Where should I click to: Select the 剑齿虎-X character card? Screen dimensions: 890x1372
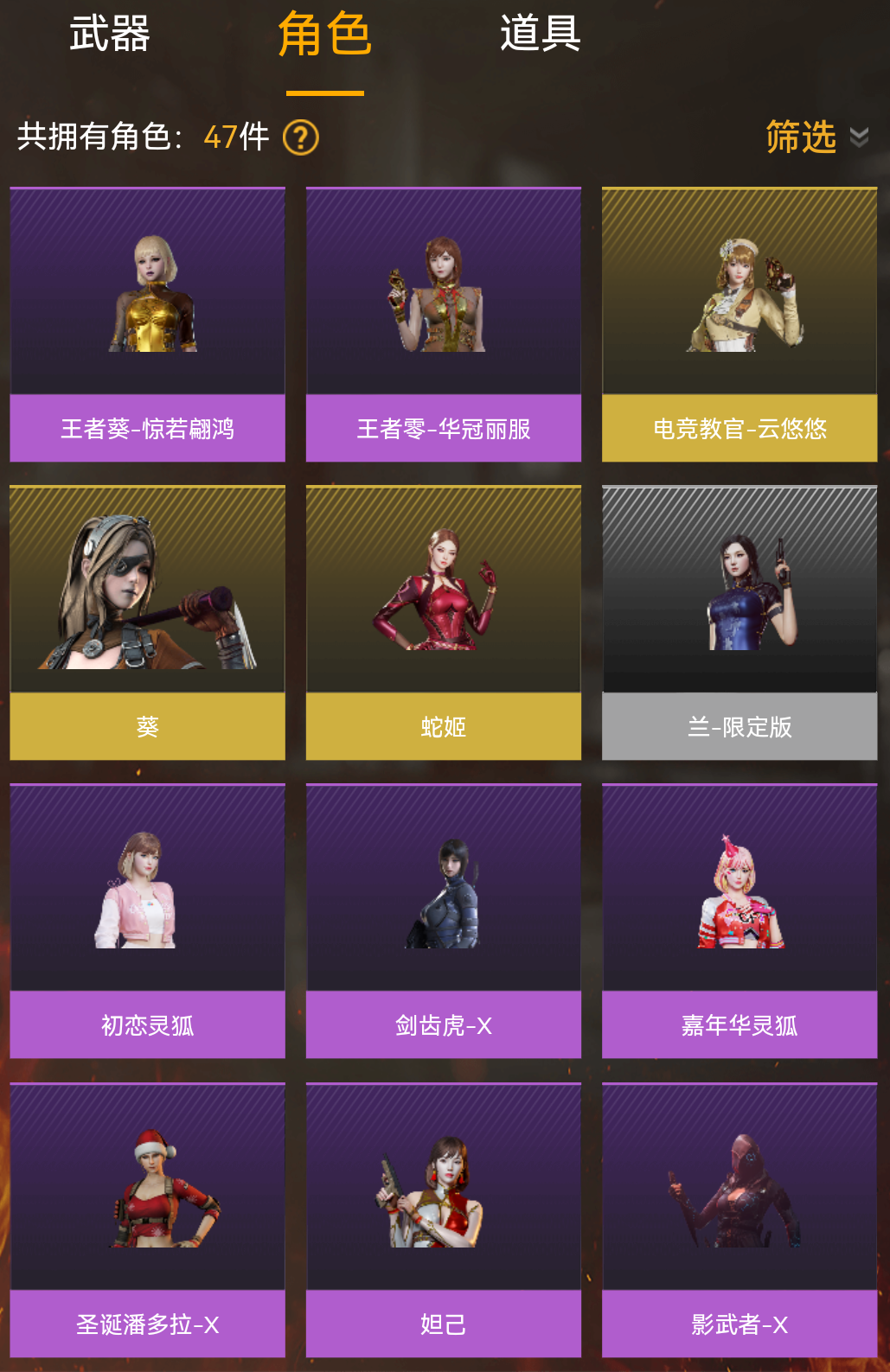click(444, 921)
